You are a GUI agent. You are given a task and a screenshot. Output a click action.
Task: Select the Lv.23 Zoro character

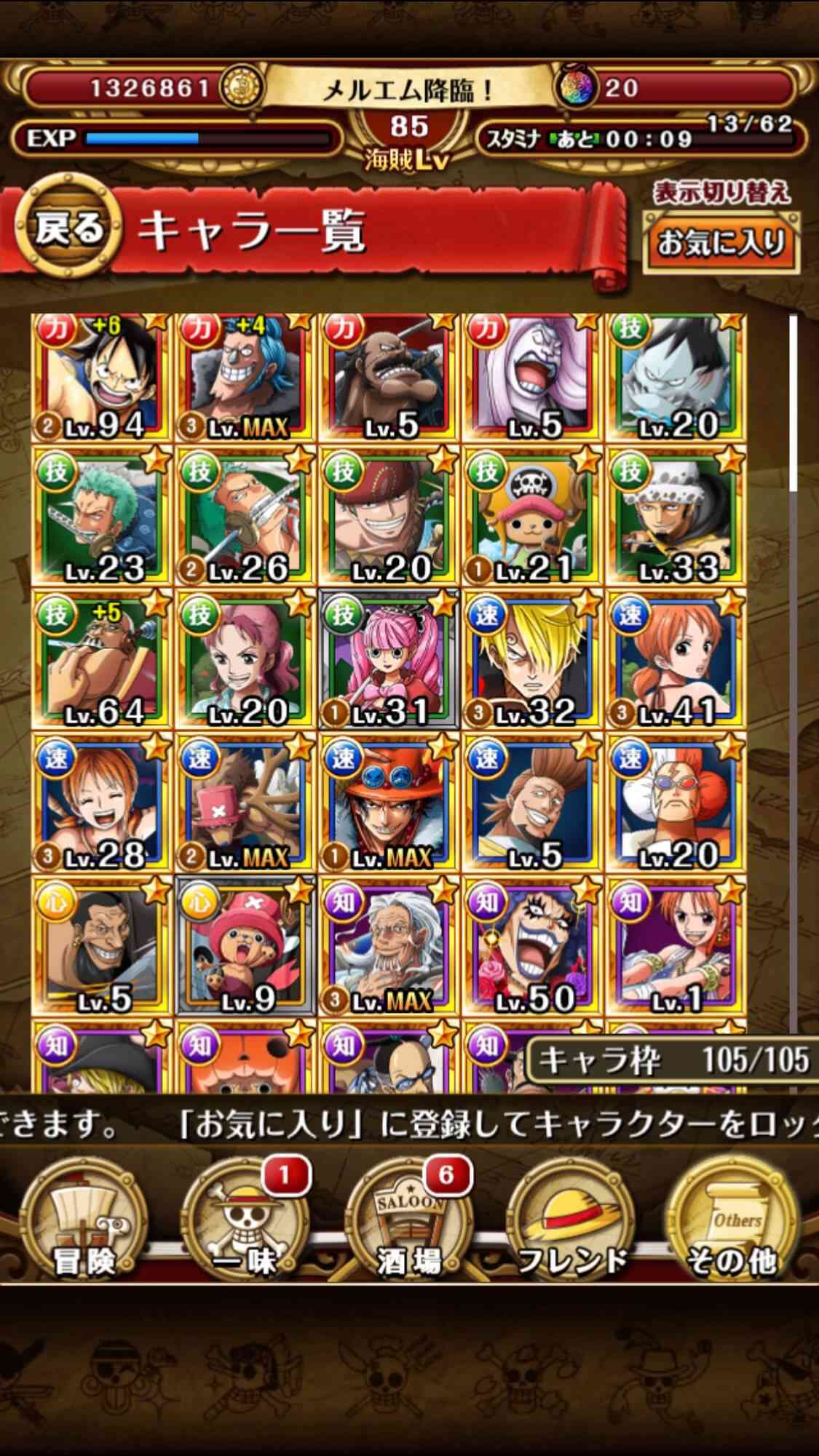coord(101,517)
